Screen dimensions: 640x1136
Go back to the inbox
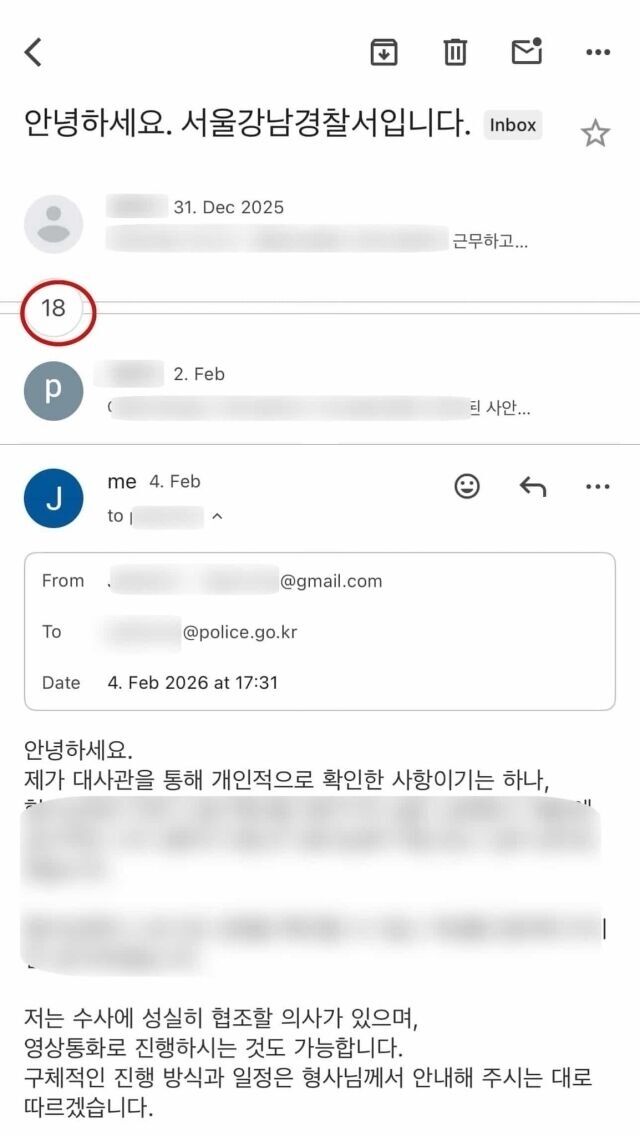click(34, 52)
